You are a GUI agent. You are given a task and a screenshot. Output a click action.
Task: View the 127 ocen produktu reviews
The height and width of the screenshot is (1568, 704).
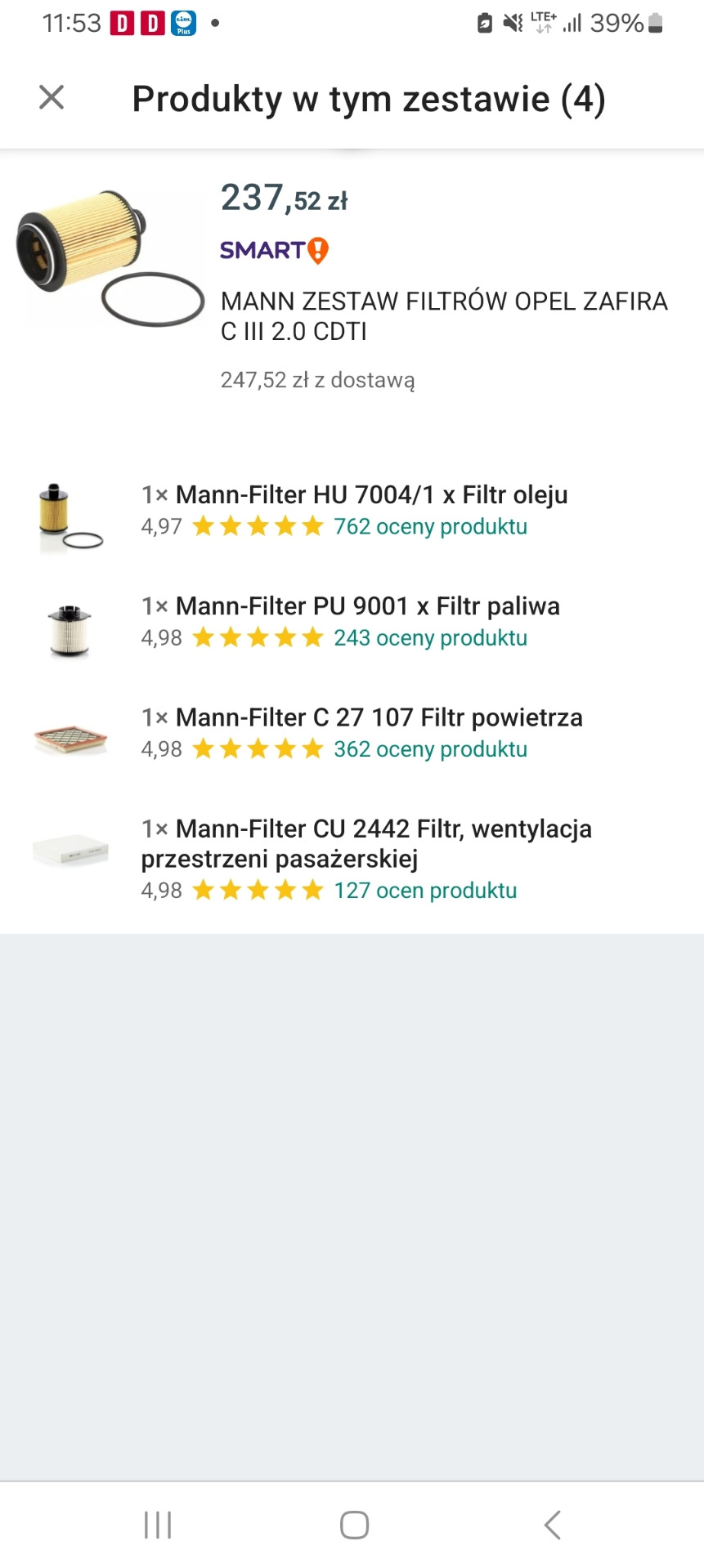[x=425, y=891]
